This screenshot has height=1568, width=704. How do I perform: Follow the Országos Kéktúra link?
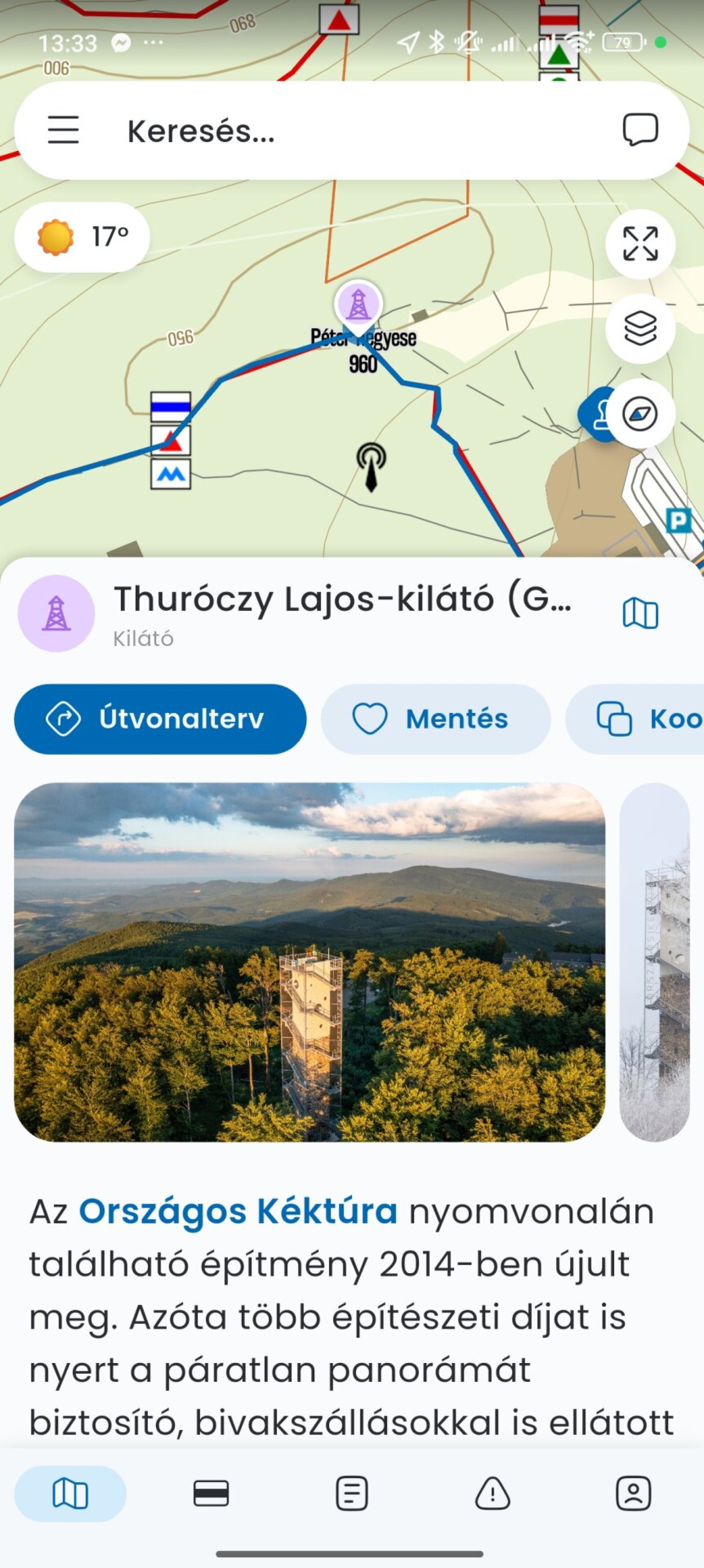(238, 1211)
